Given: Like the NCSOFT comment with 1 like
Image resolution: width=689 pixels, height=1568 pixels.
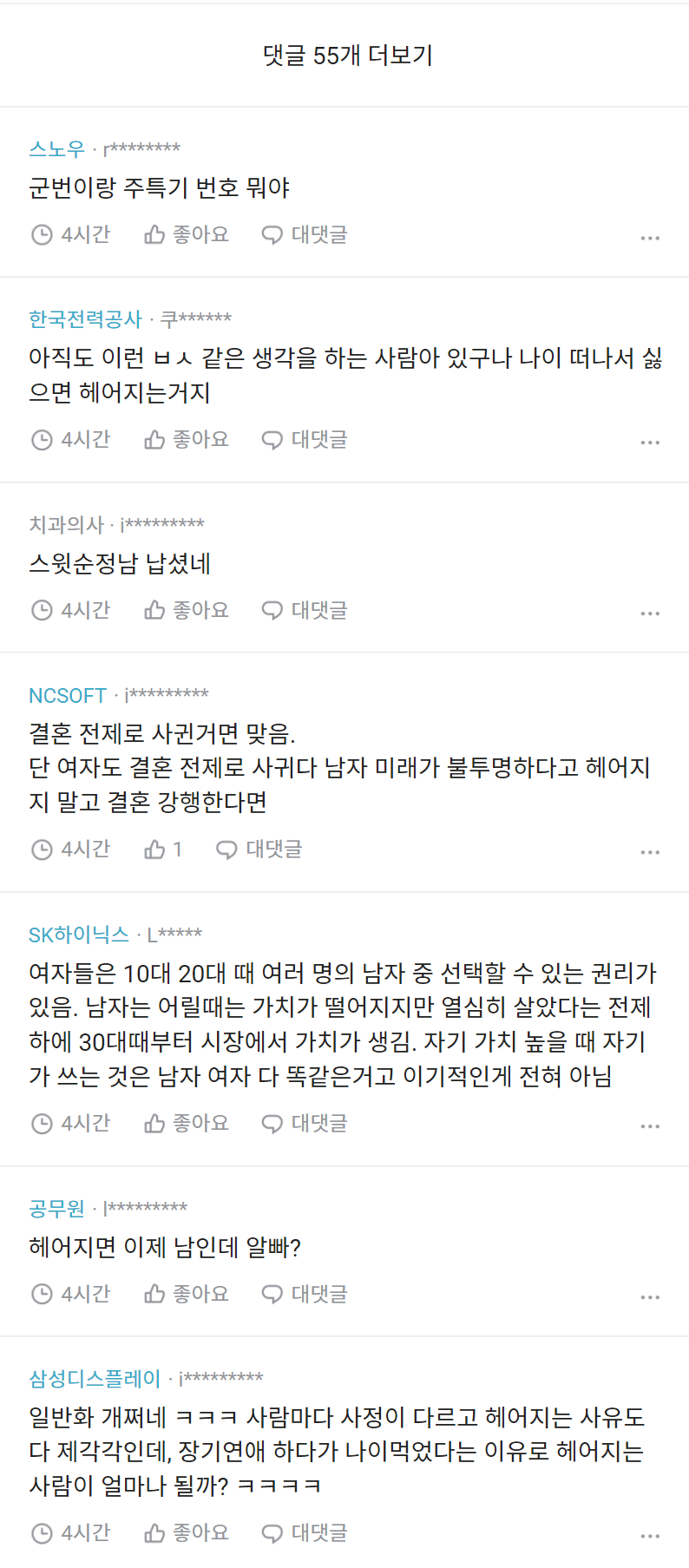Looking at the screenshot, I should point(163,849).
